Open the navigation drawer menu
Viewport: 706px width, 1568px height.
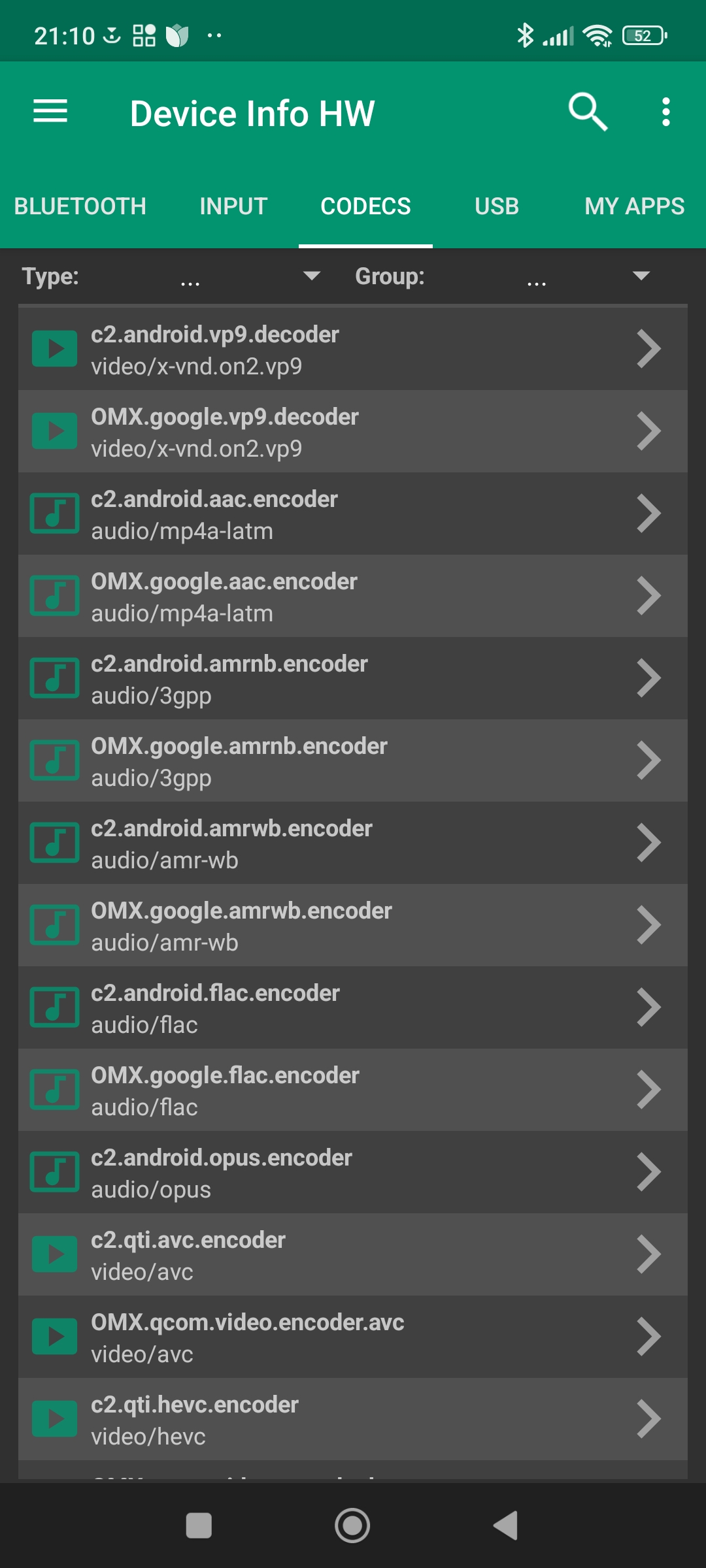[50, 112]
